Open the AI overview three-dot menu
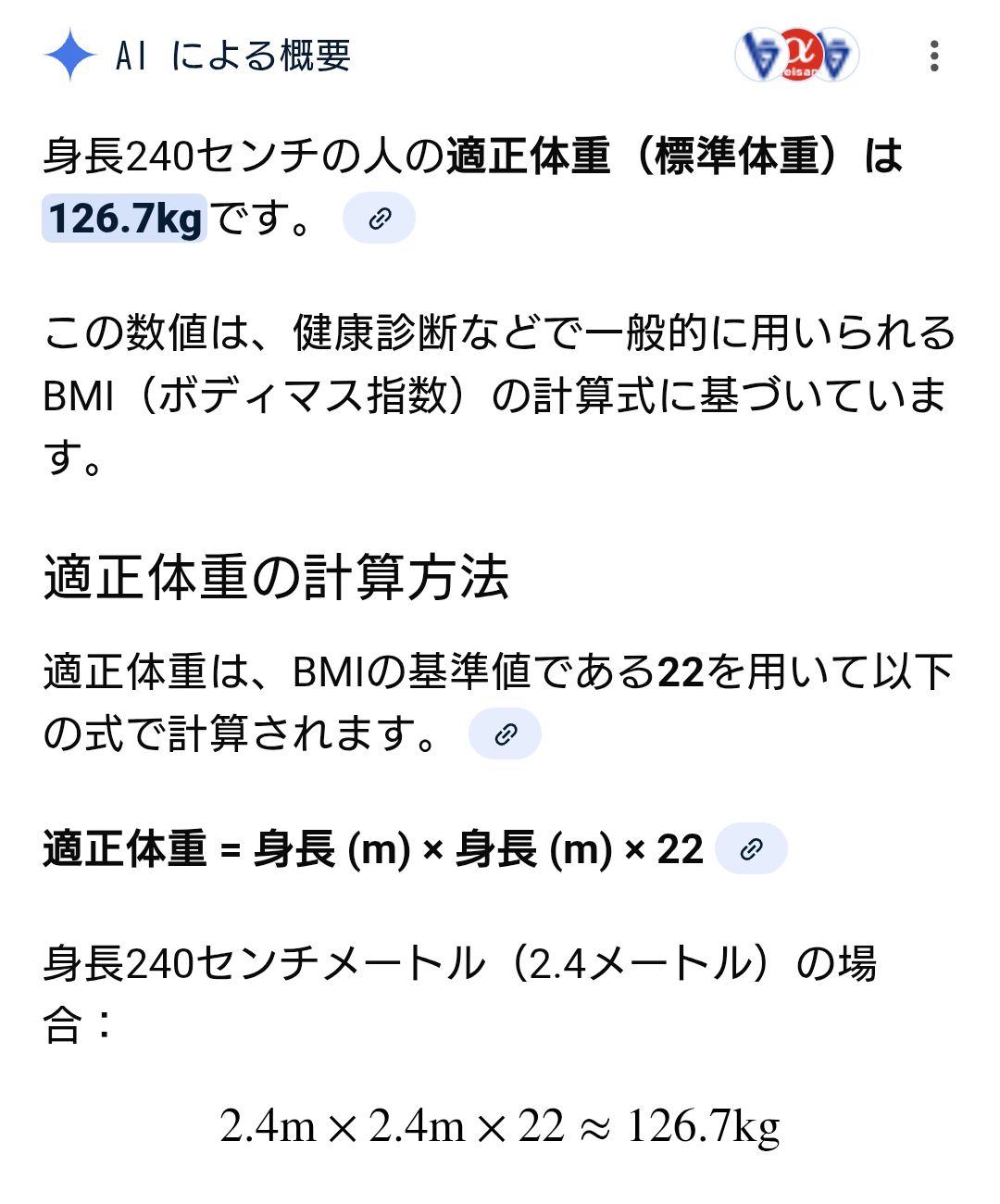The width and height of the screenshot is (1000, 1204). (934, 56)
